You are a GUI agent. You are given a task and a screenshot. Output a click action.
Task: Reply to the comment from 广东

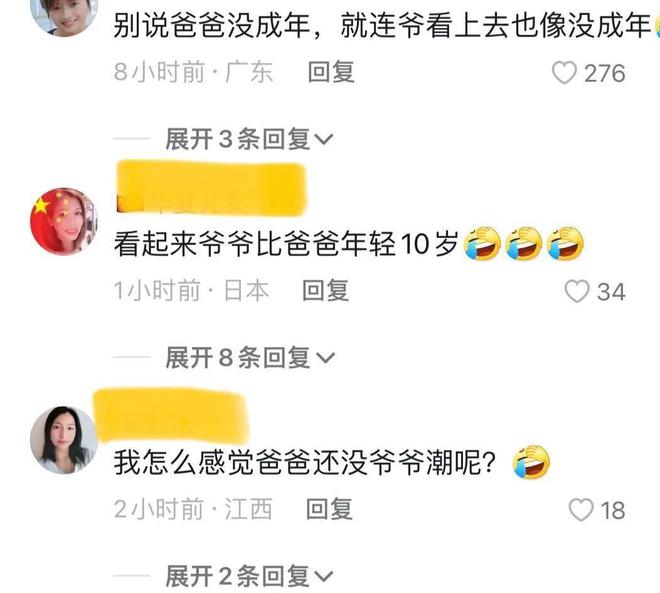[x=331, y=73]
